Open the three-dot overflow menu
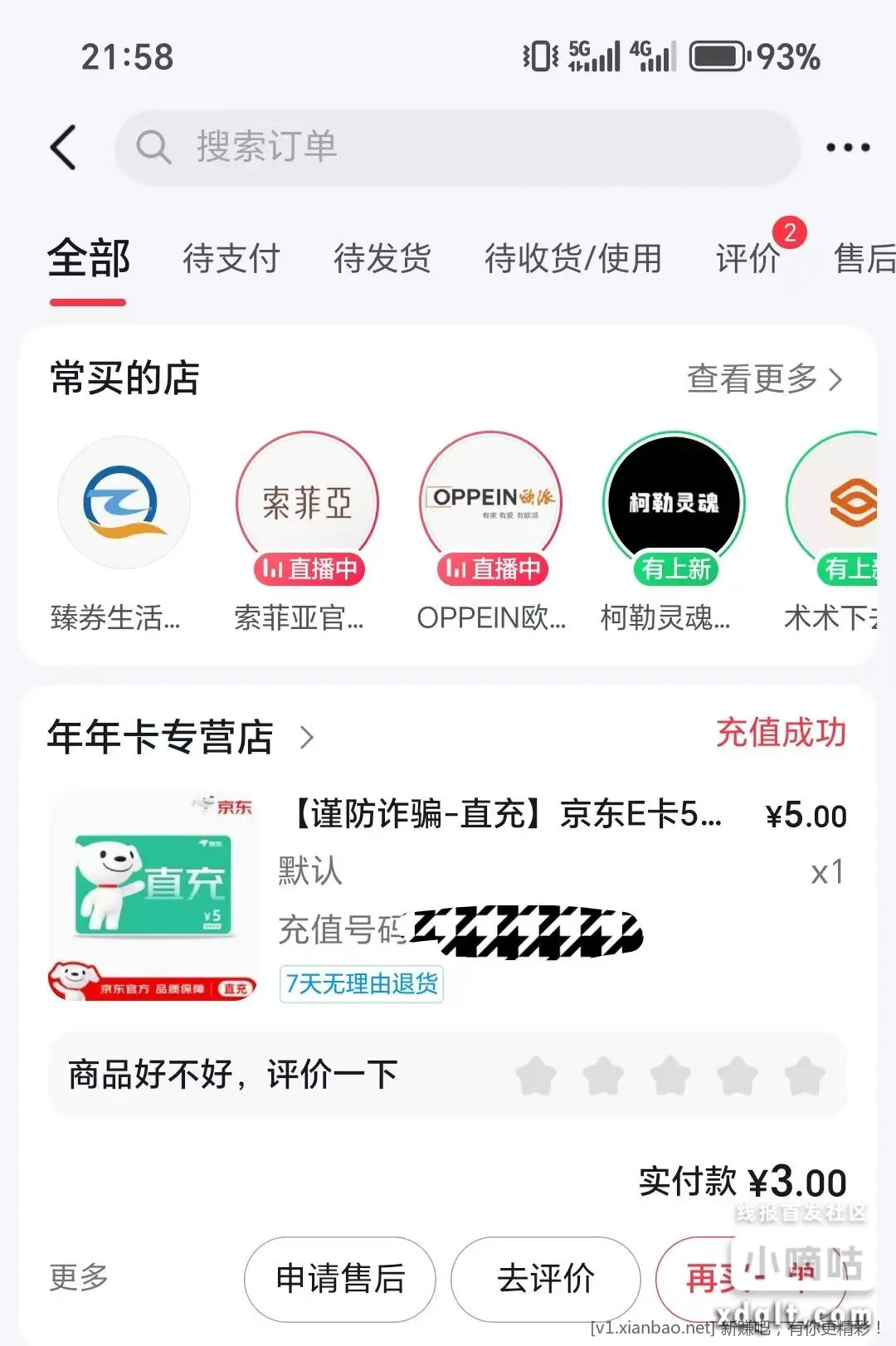The width and height of the screenshot is (896, 1346). click(847, 148)
